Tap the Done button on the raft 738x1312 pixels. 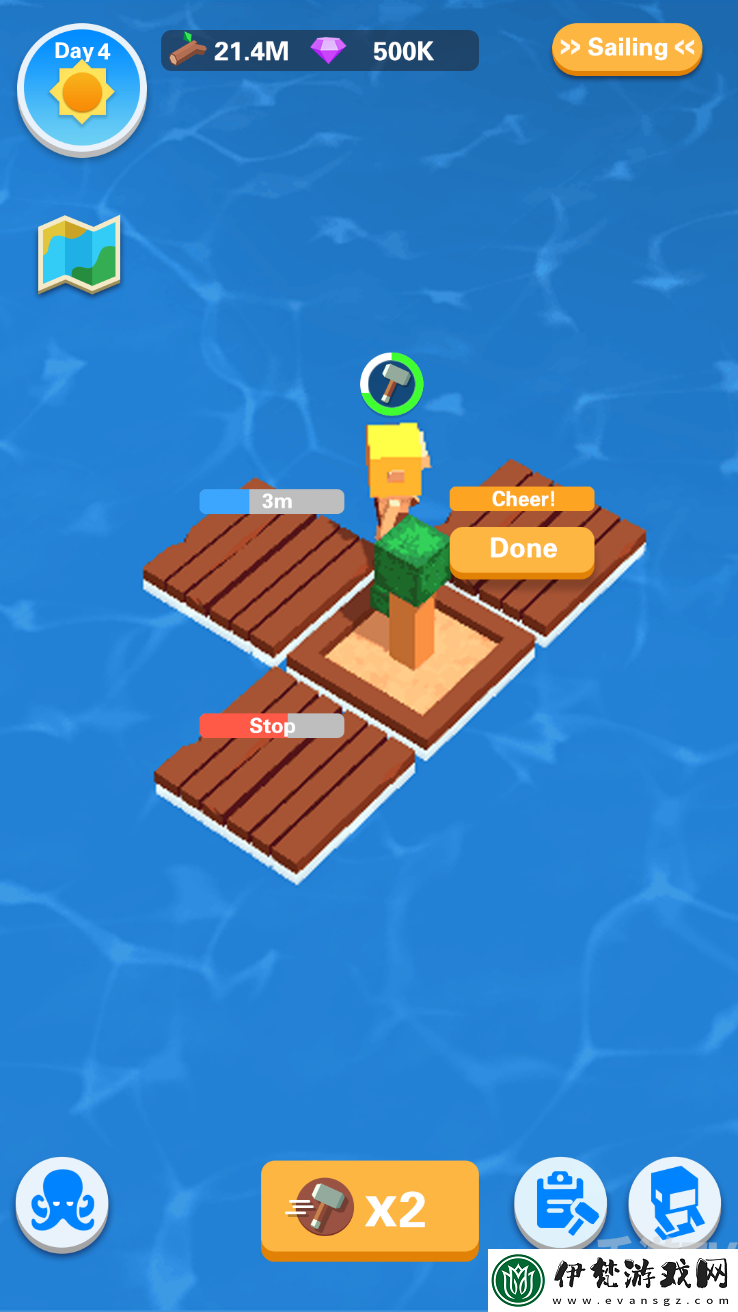tap(522, 549)
